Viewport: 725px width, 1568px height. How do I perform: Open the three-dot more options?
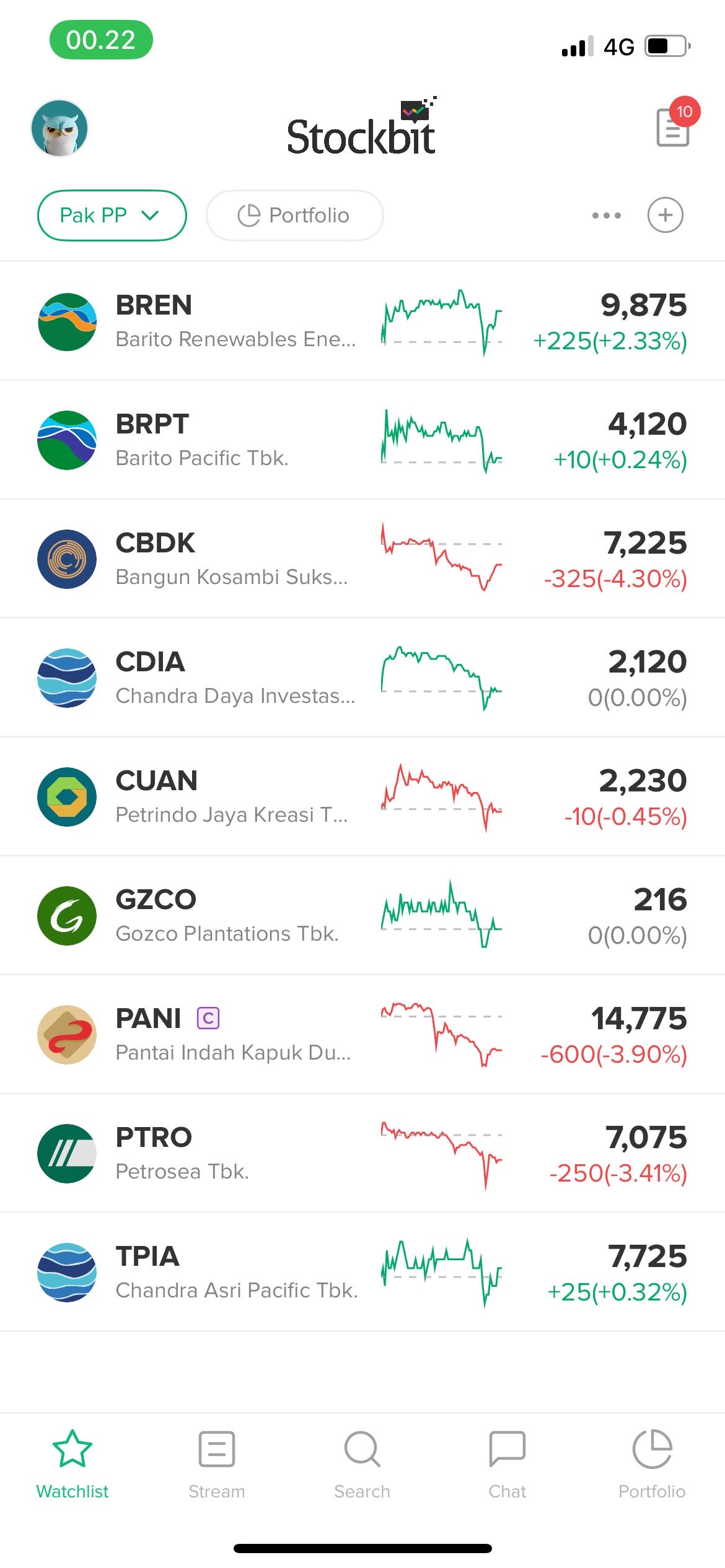606,216
